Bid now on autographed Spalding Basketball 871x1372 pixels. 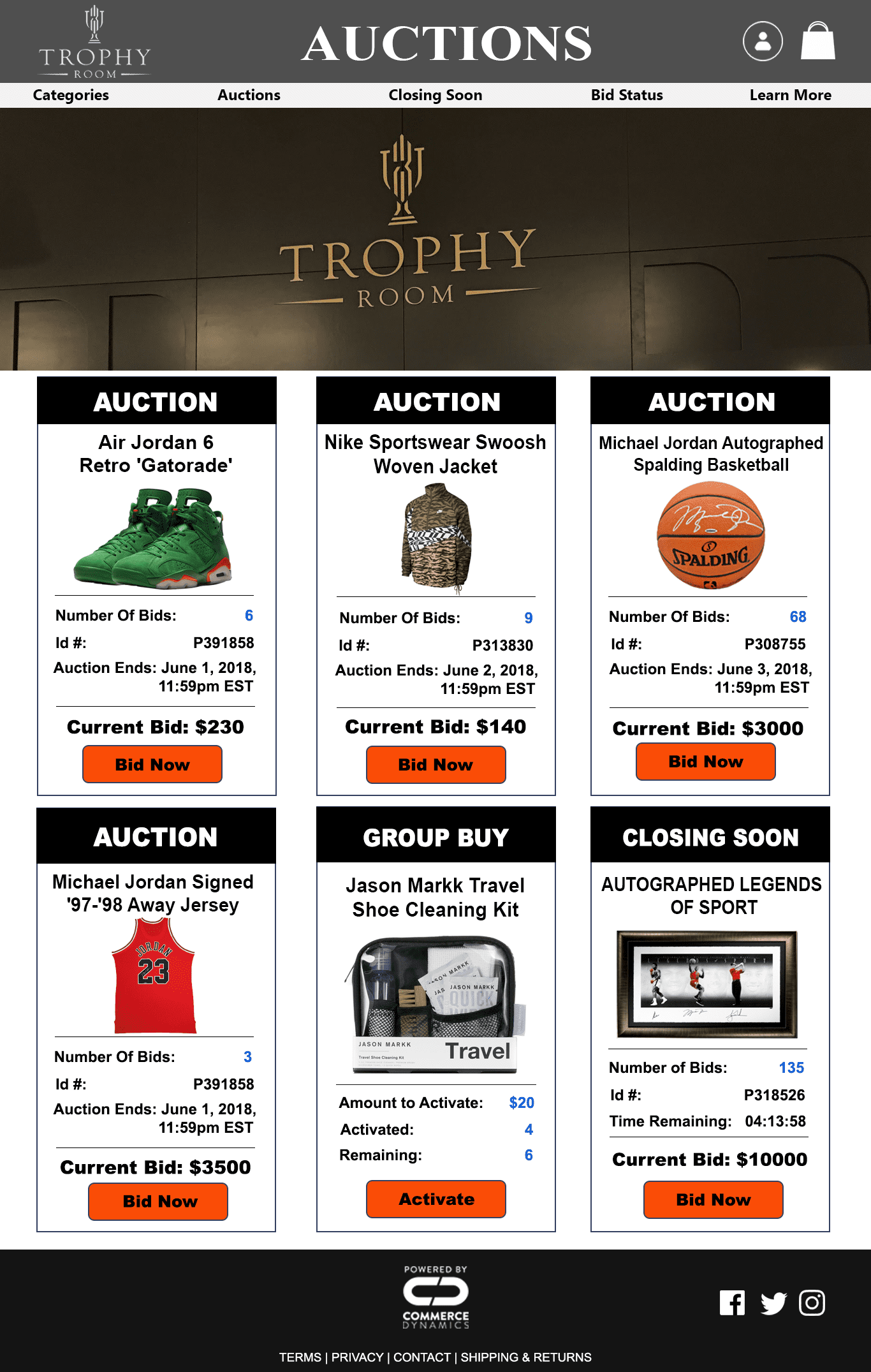point(706,762)
